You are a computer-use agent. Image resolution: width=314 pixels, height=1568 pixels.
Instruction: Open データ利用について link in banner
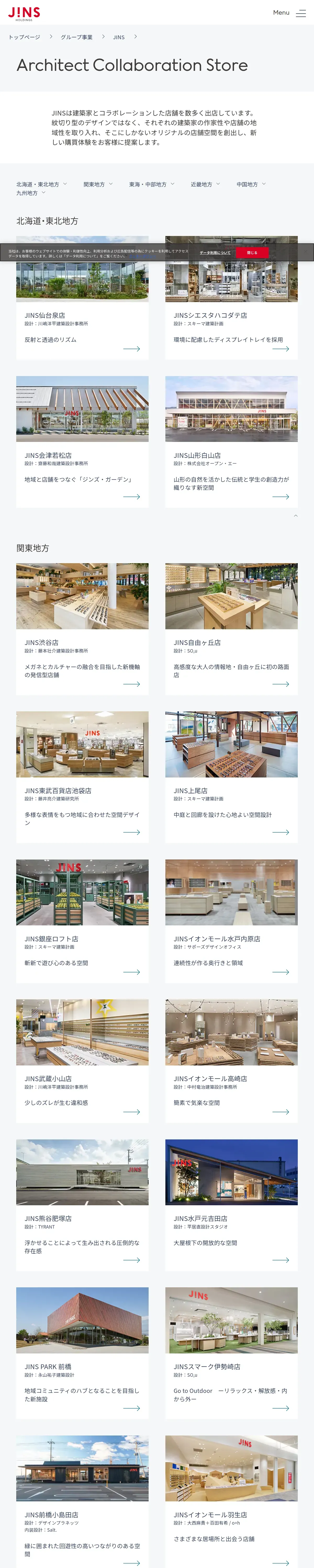coord(215,253)
